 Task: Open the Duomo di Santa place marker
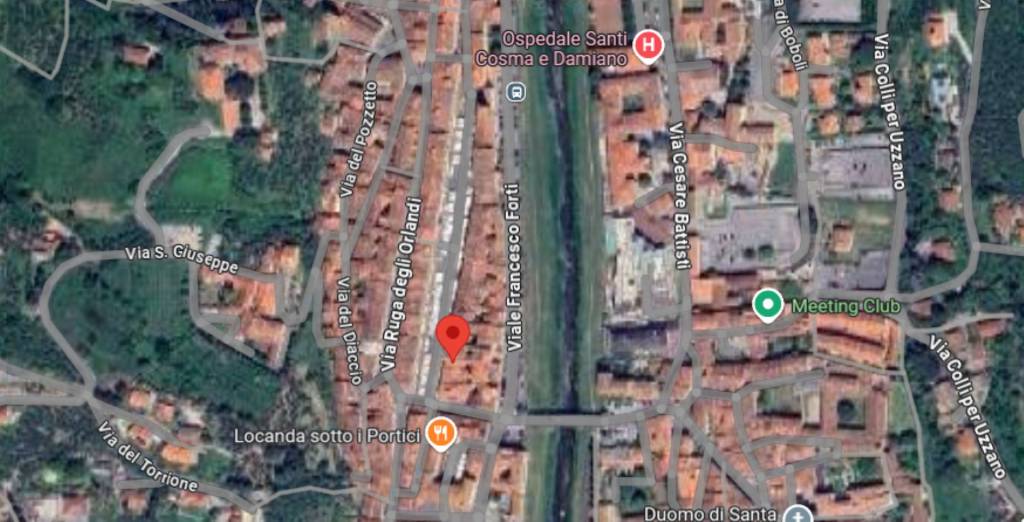click(x=797, y=514)
